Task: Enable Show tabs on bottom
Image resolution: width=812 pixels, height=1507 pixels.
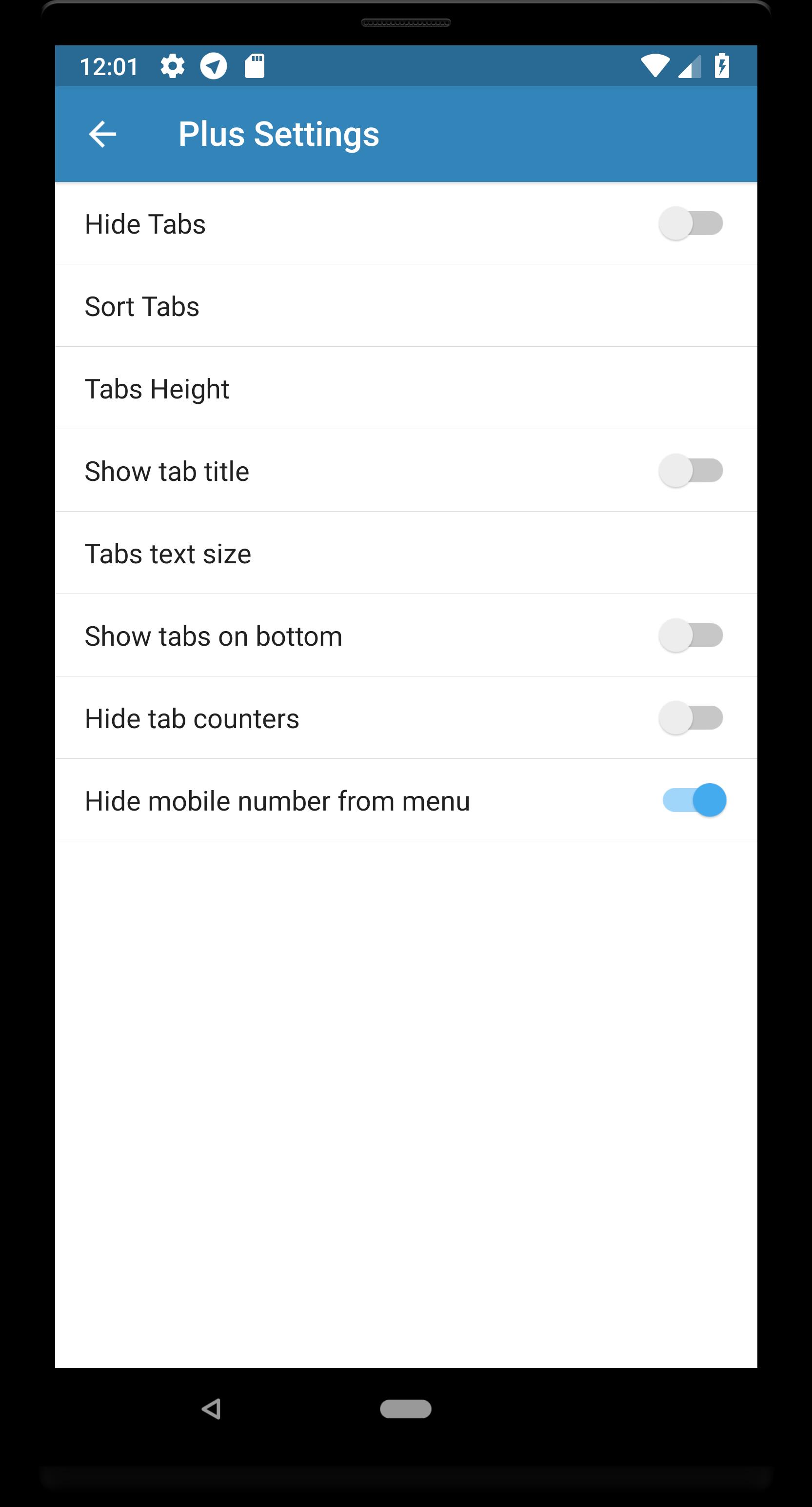Action: coord(691,636)
